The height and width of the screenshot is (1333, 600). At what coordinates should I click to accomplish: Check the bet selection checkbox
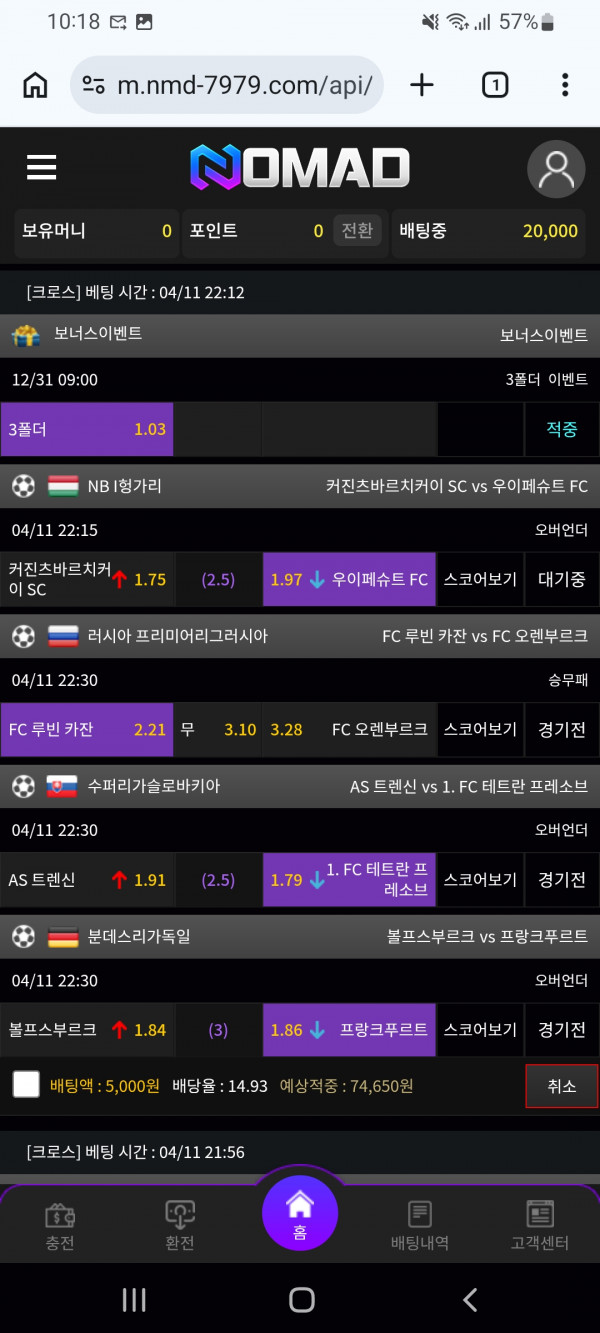pos(26,1085)
